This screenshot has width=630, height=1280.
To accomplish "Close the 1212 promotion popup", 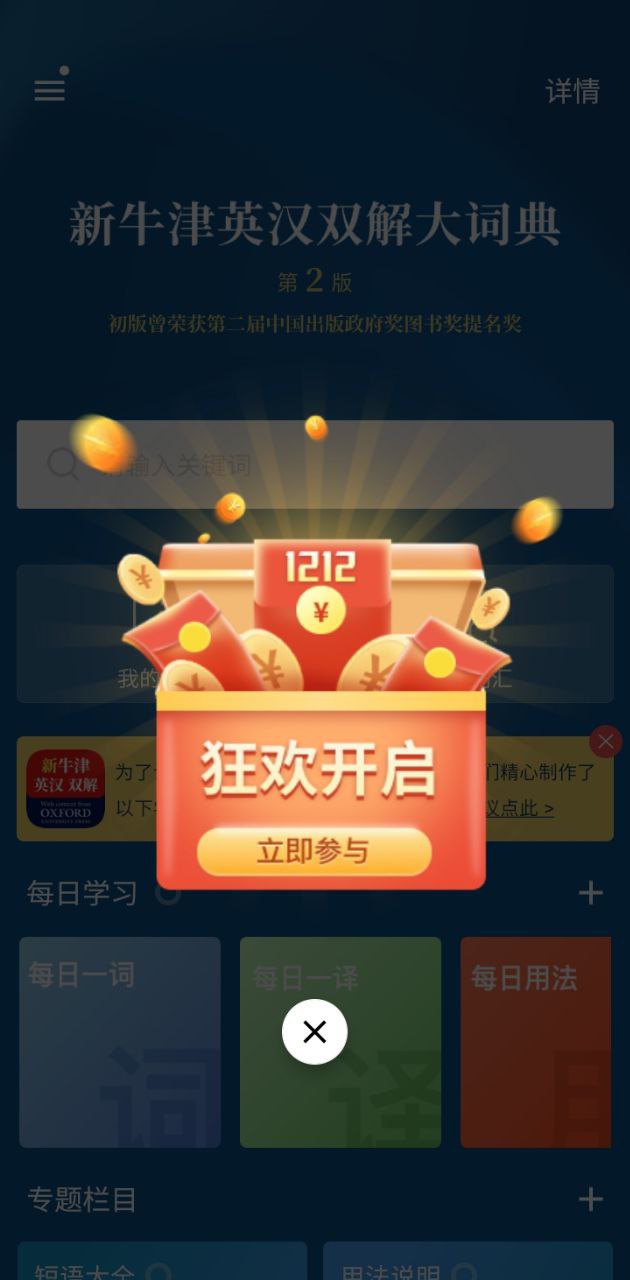I will (314, 1032).
